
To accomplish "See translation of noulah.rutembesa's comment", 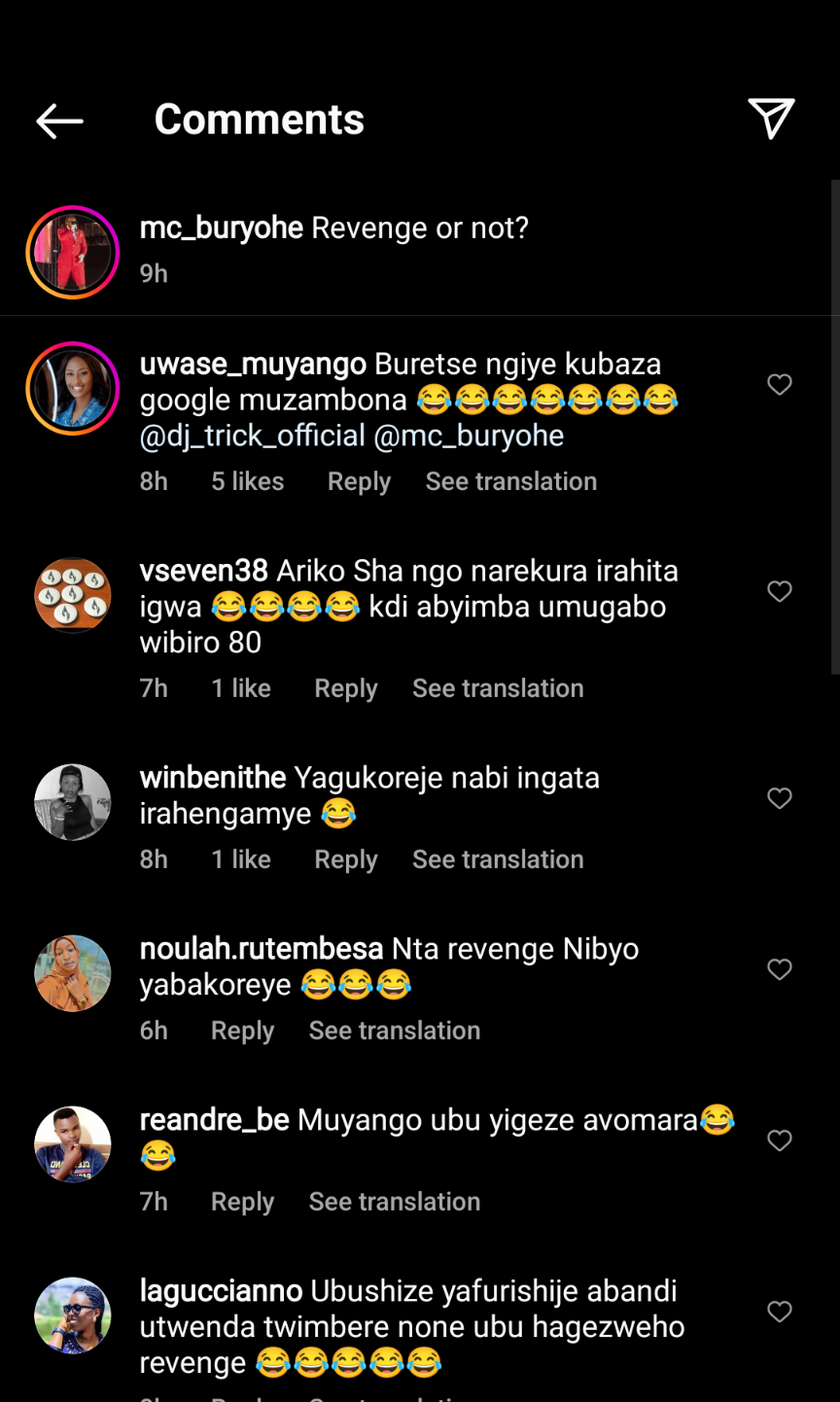I will 394,1031.
